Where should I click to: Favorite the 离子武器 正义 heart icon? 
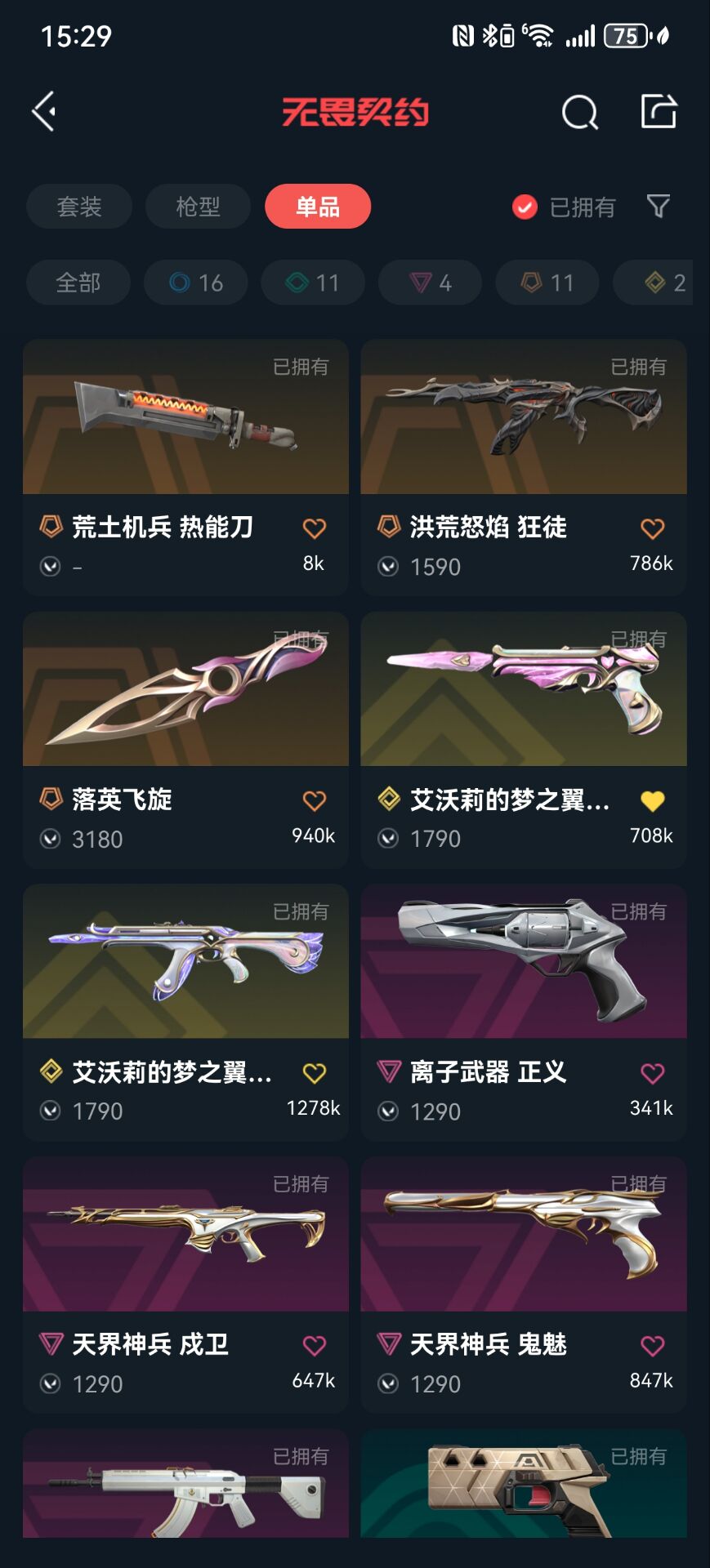tap(652, 1073)
